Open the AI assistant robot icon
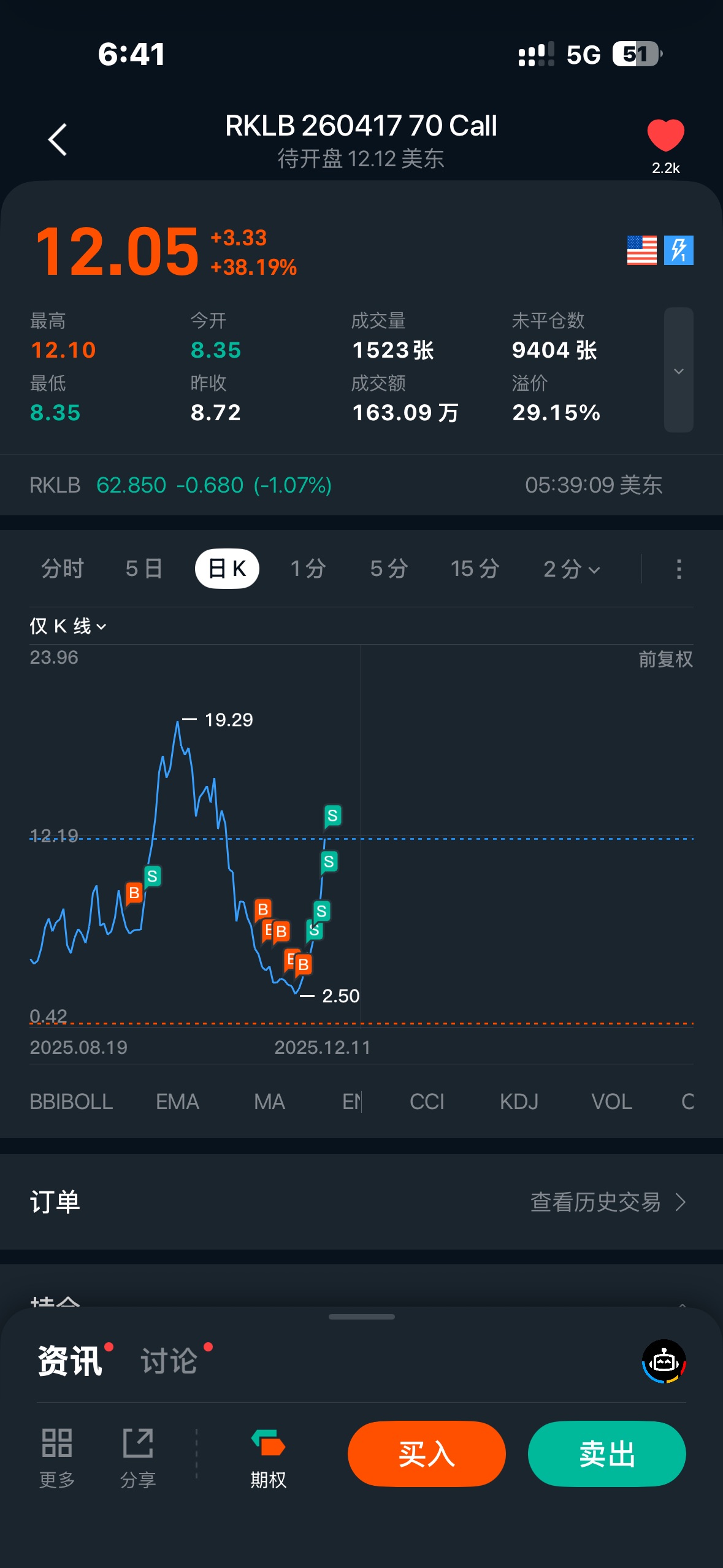This screenshot has width=723, height=1568. pyautogui.click(x=664, y=1361)
